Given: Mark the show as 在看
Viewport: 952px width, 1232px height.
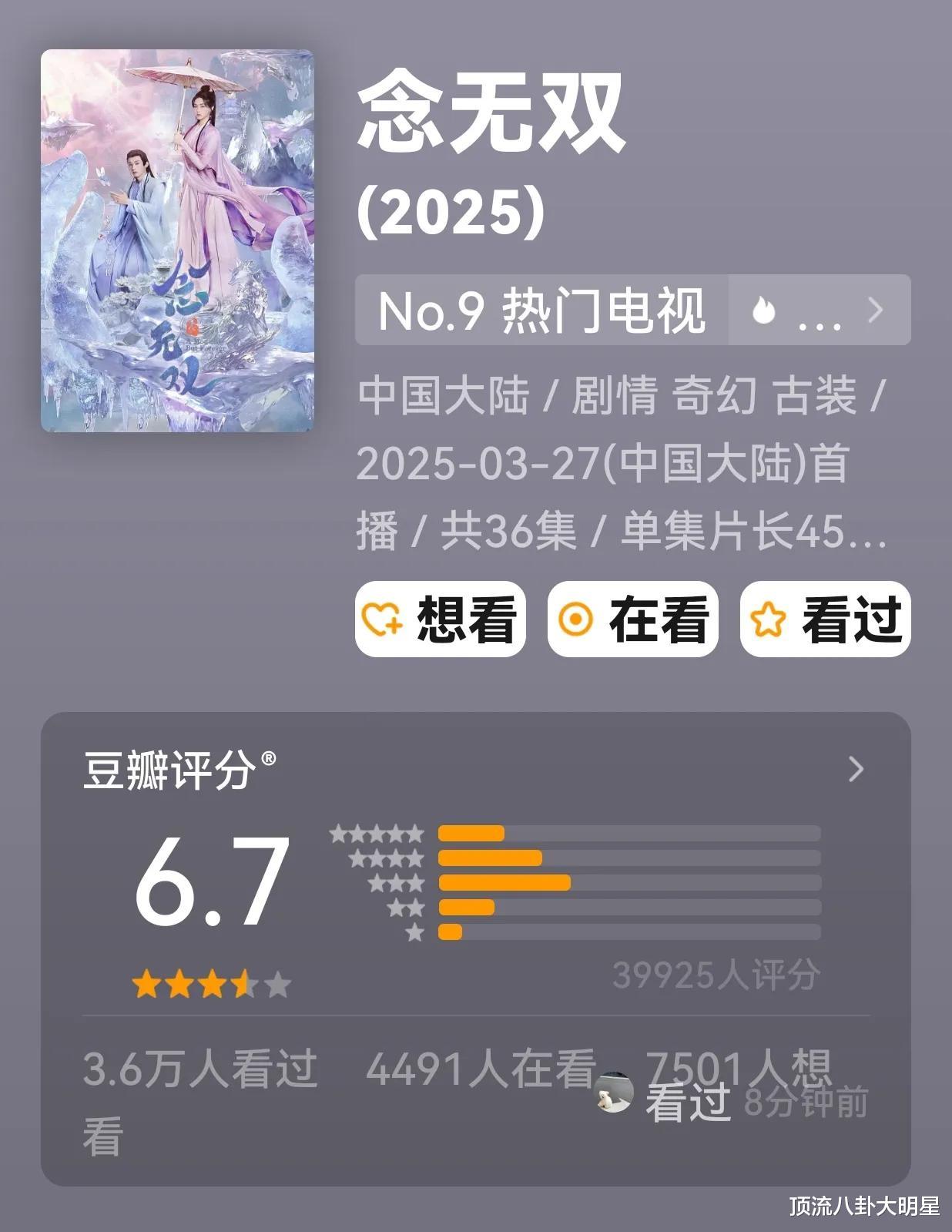Looking at the screenshot, I should [x=633, y=619].
